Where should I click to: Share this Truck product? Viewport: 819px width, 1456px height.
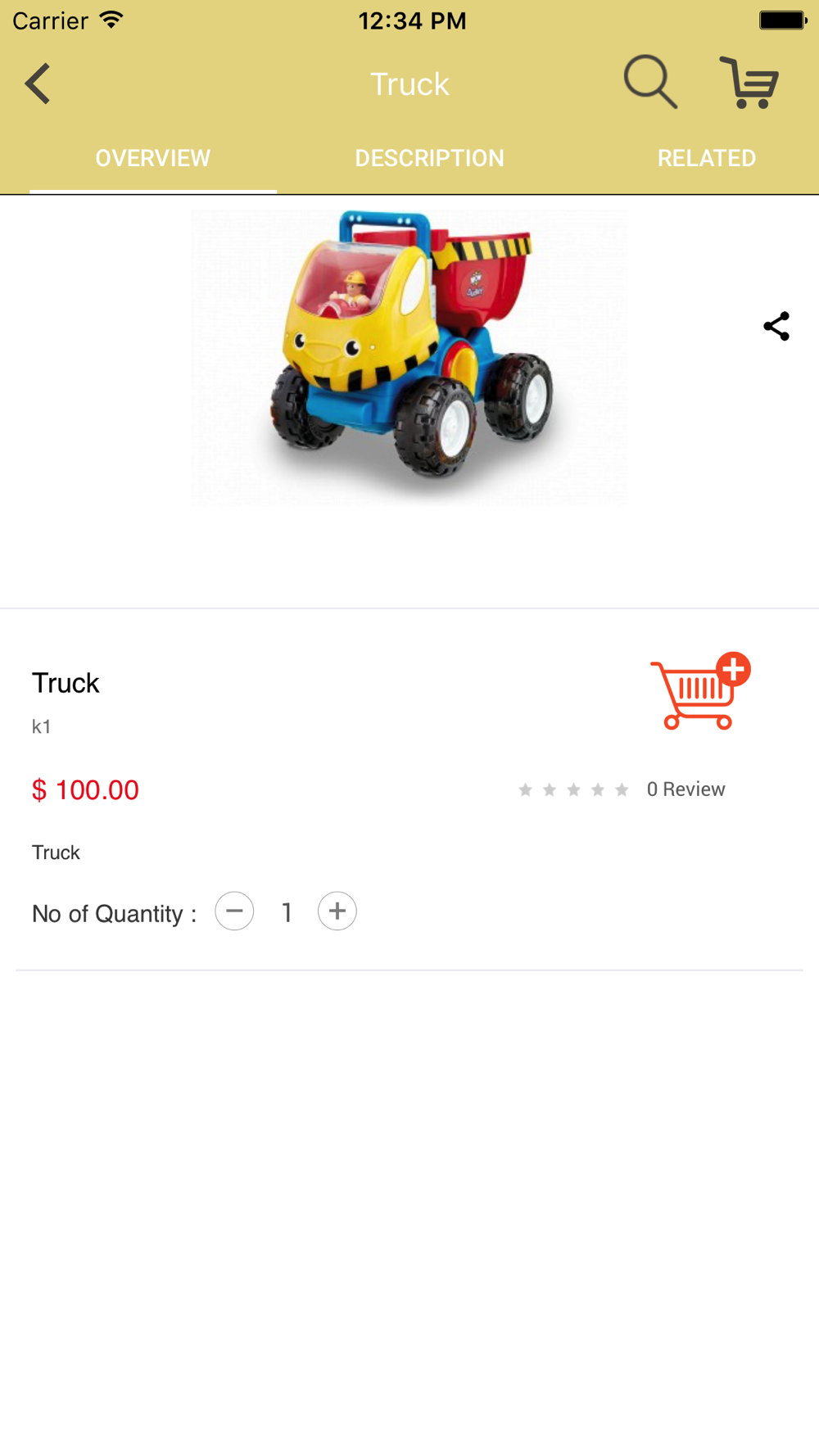coord(776,326)
